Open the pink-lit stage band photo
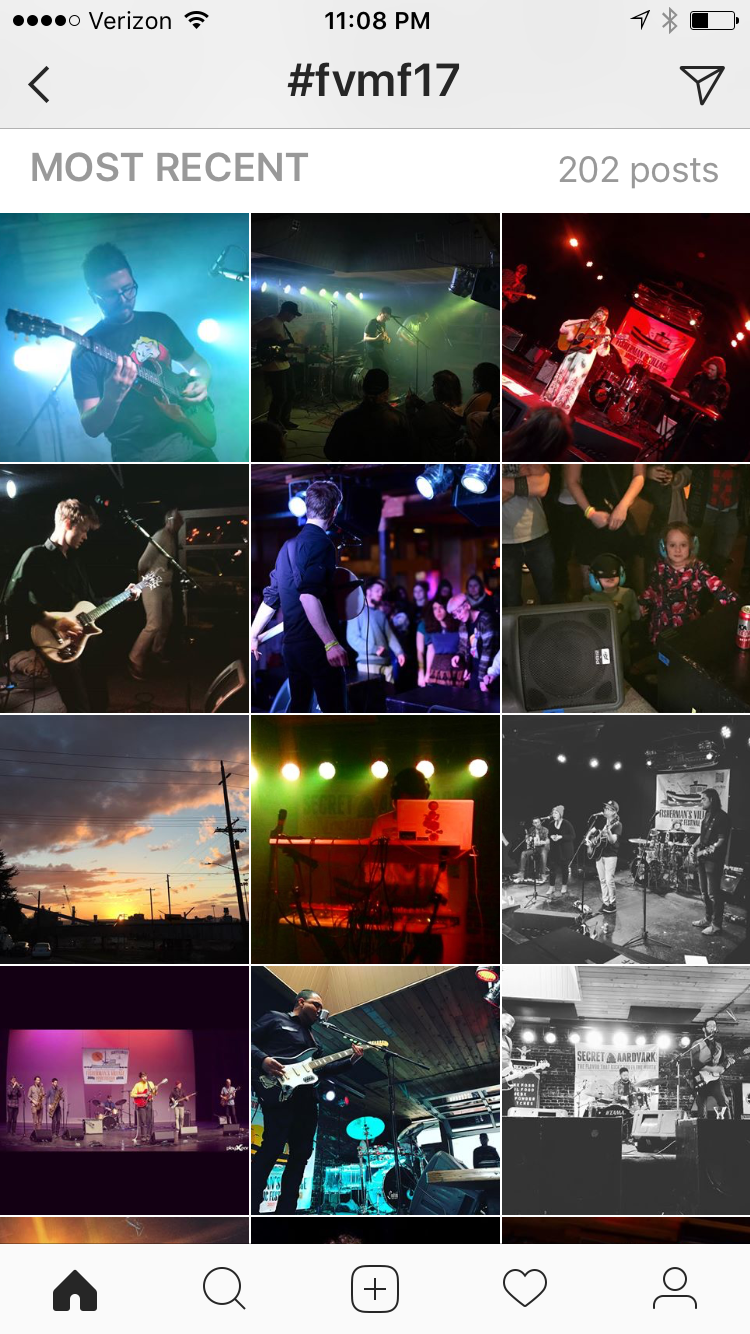This screenshot has width=750, height=1334. tap(124, 1090)
